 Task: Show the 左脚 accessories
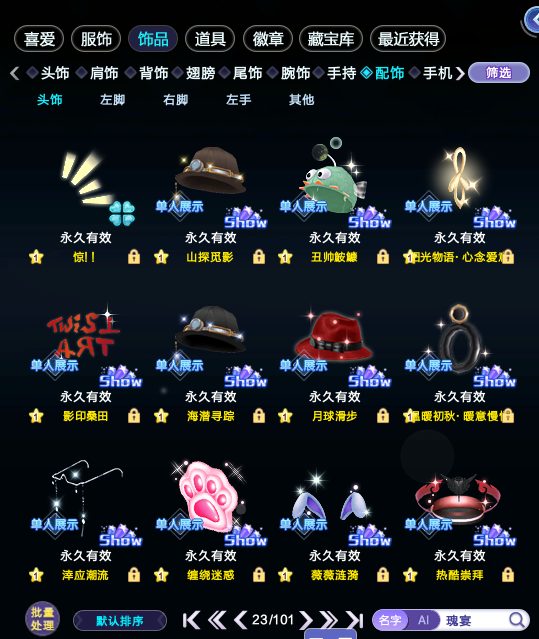tap(112, 100)
